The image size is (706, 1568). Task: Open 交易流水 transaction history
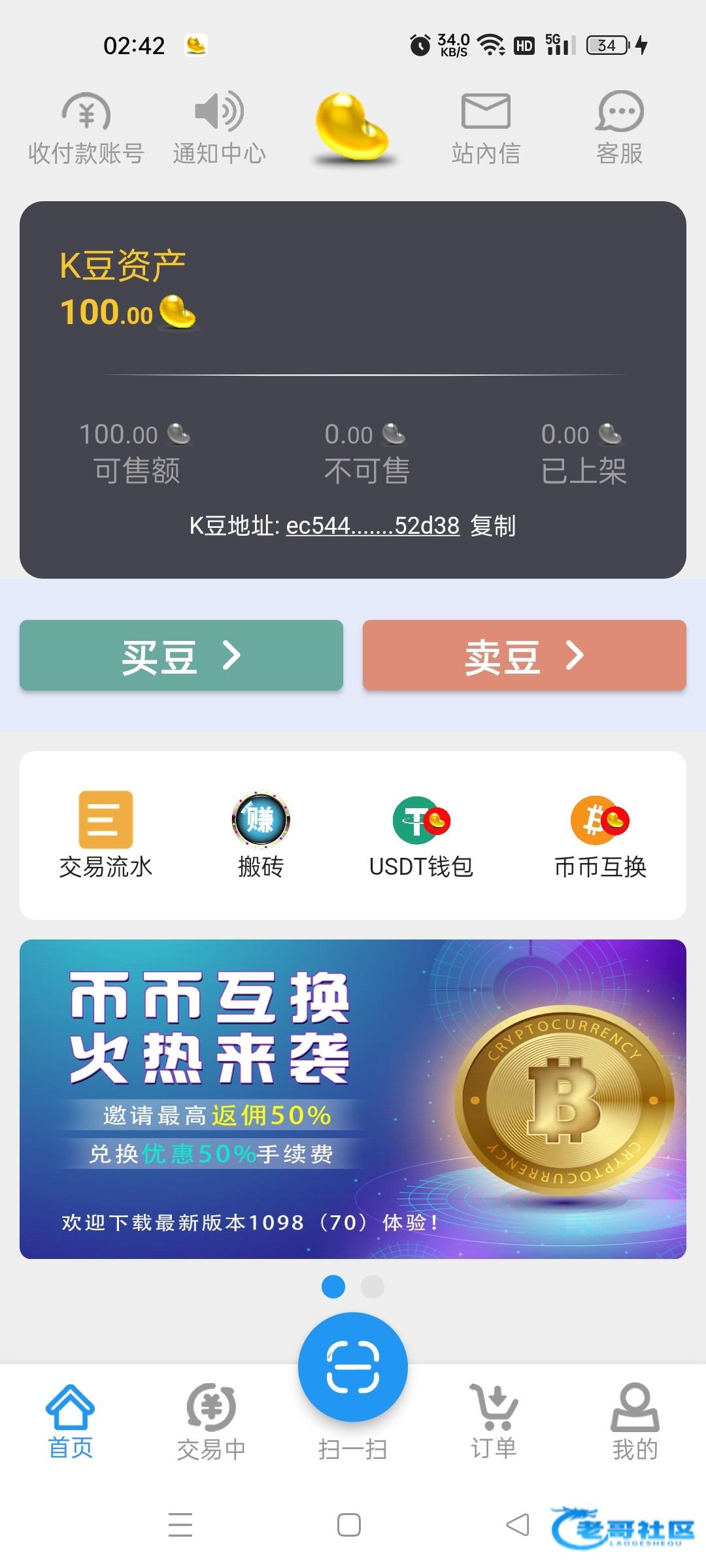pyautogui.click(x=106, y=835)
